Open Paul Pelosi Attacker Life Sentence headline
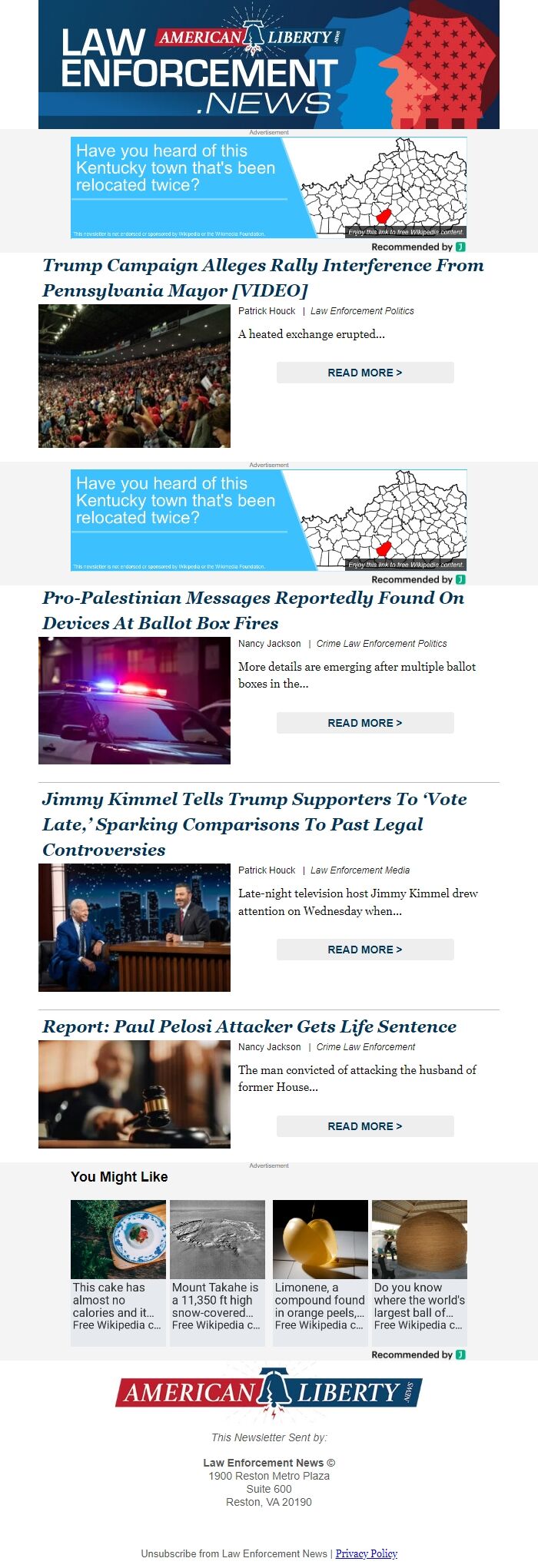The height and width of the screenshot is (1568, 538). [x=249, y=1026]
